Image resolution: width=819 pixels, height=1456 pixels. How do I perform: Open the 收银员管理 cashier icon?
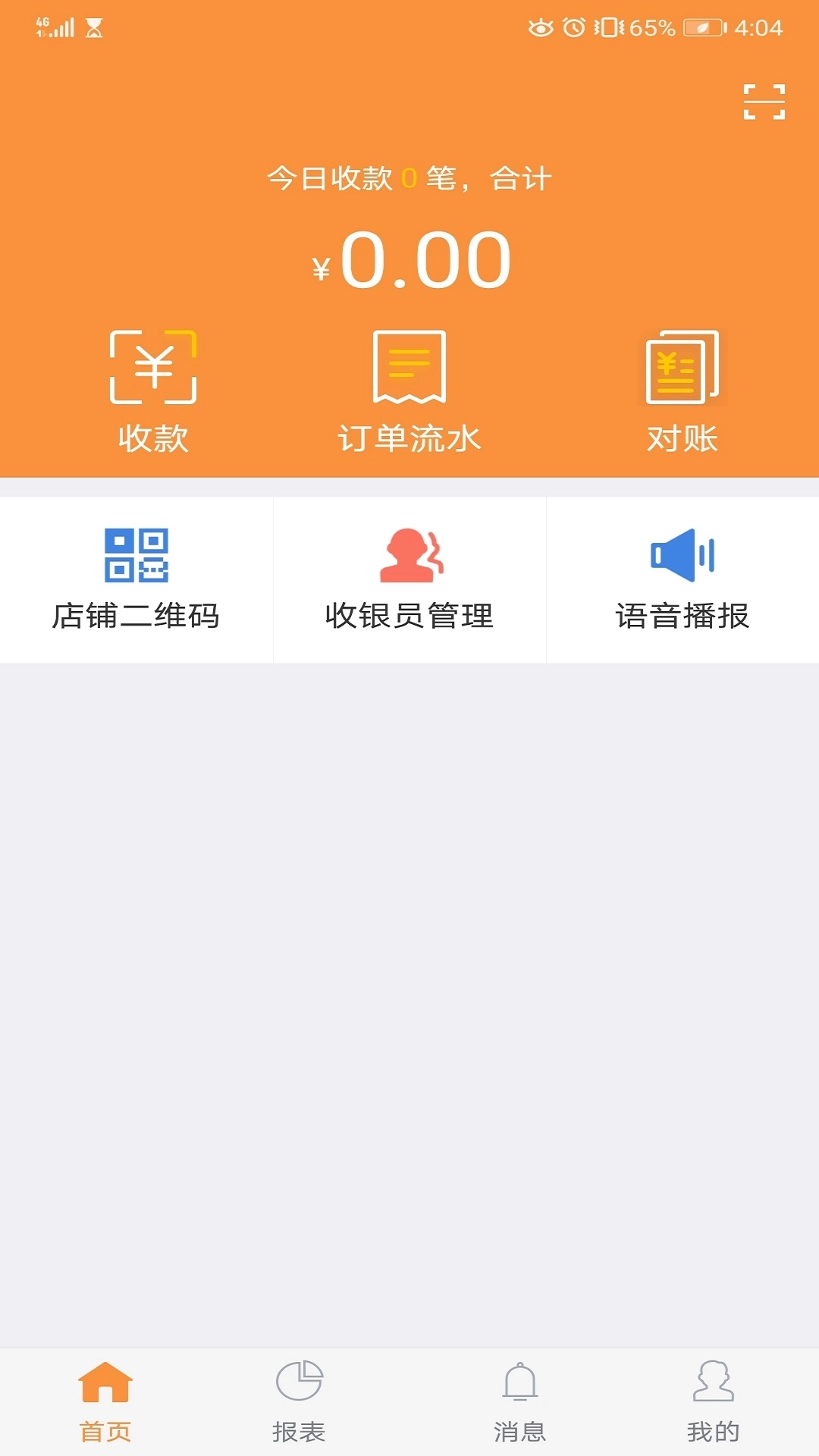(x=409, y=555)
